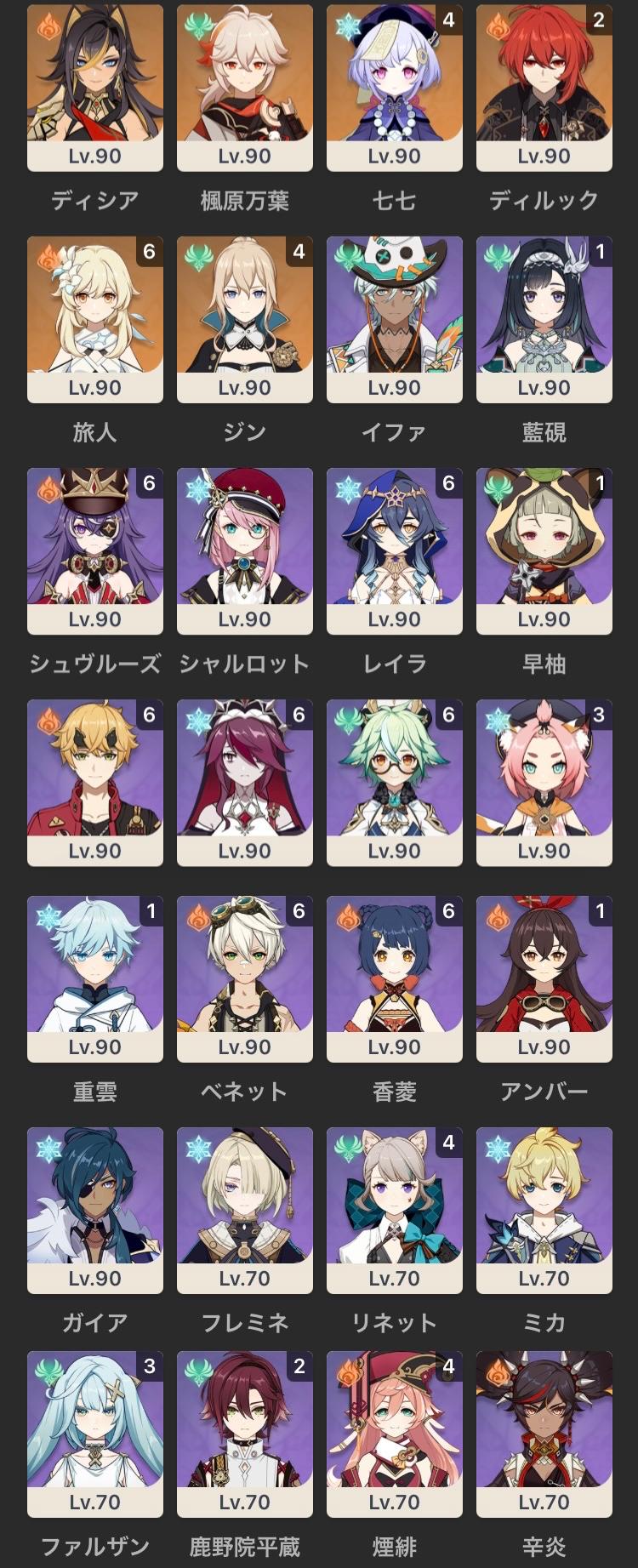Select the リネット character card
Viewport: 638px width, 1568px height.
coord(394,1210)
